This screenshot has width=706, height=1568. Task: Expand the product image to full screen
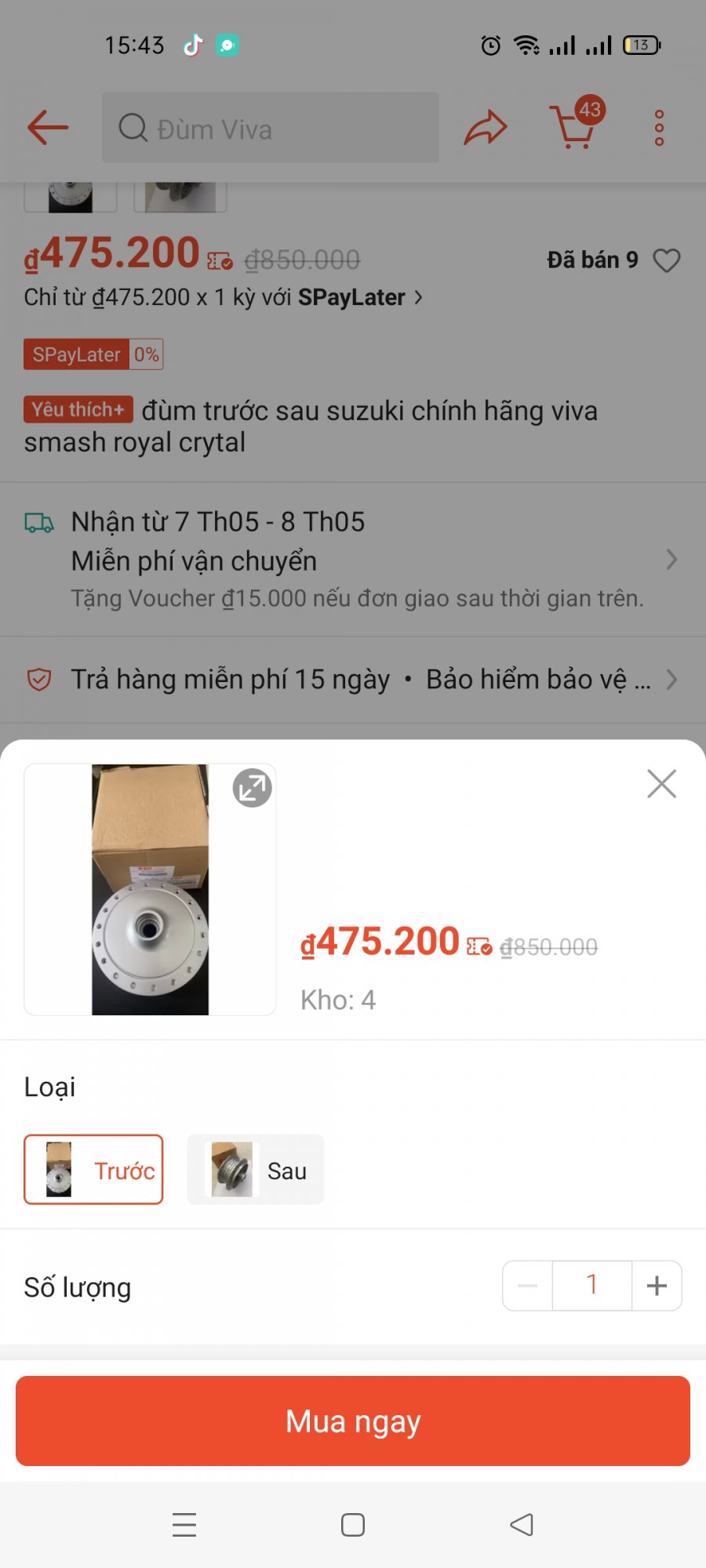[252, 788]
